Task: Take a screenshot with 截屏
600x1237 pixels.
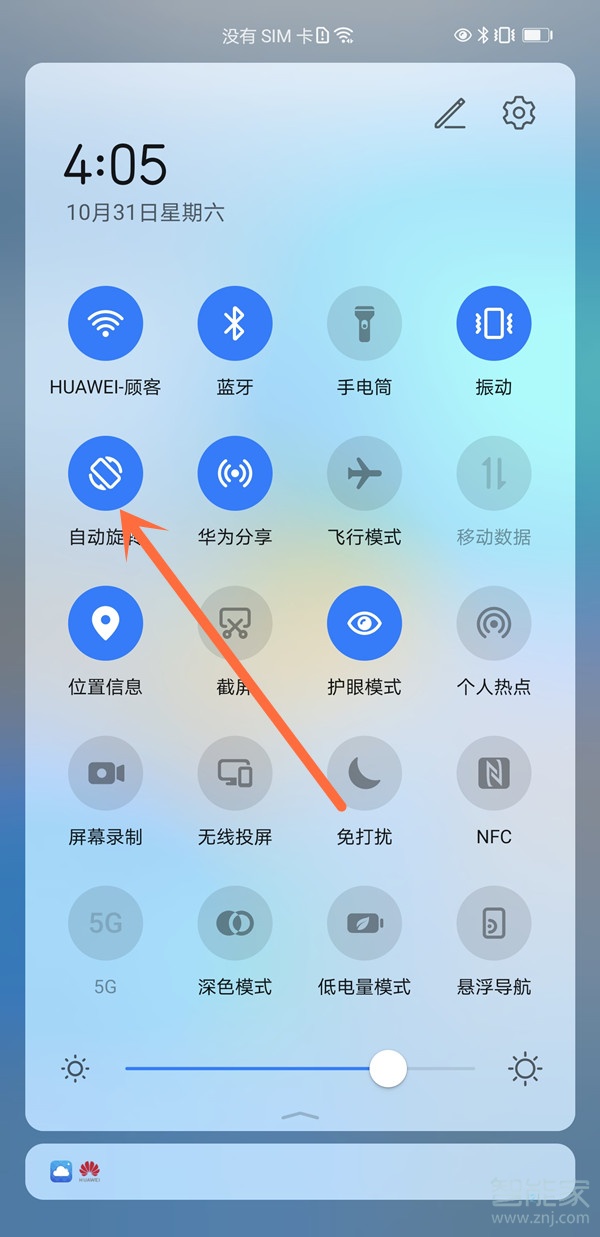Action: pos(235,623)
